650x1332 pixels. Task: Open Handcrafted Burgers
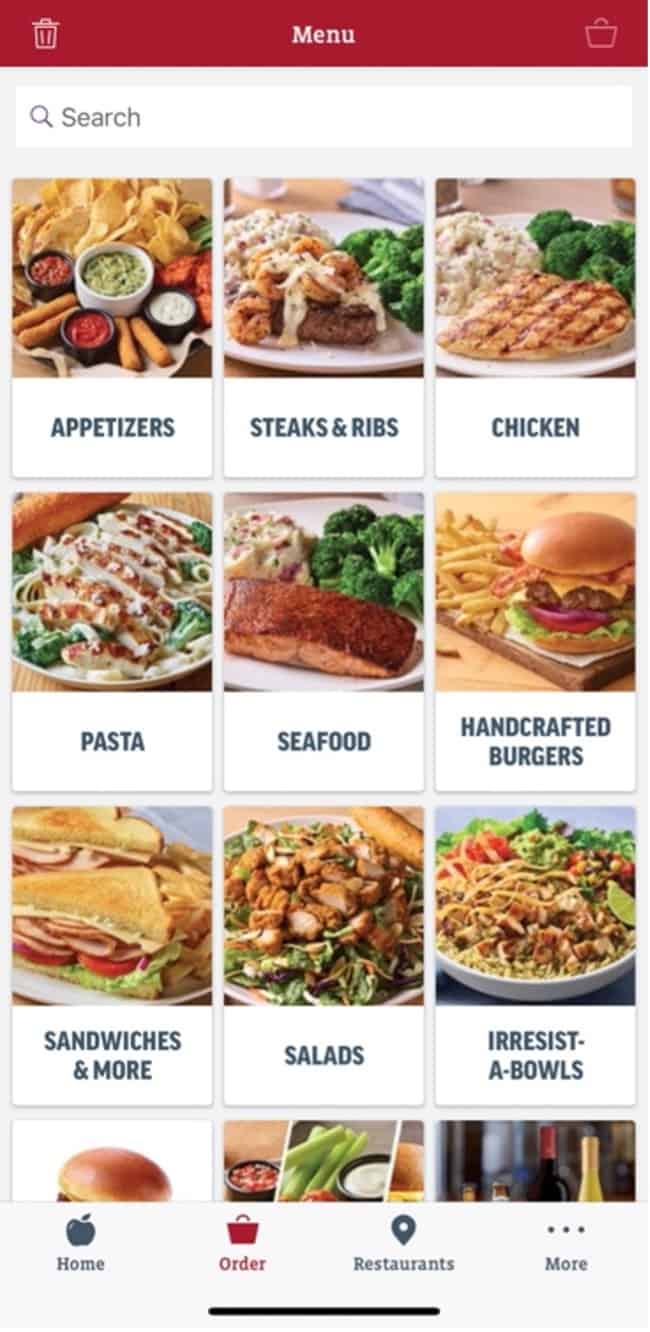[535, 642]
